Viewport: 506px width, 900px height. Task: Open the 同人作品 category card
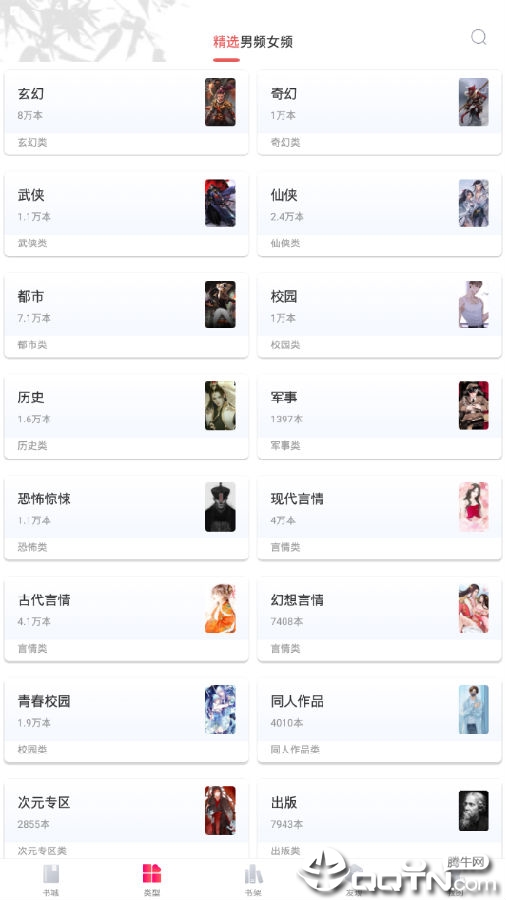379,720
